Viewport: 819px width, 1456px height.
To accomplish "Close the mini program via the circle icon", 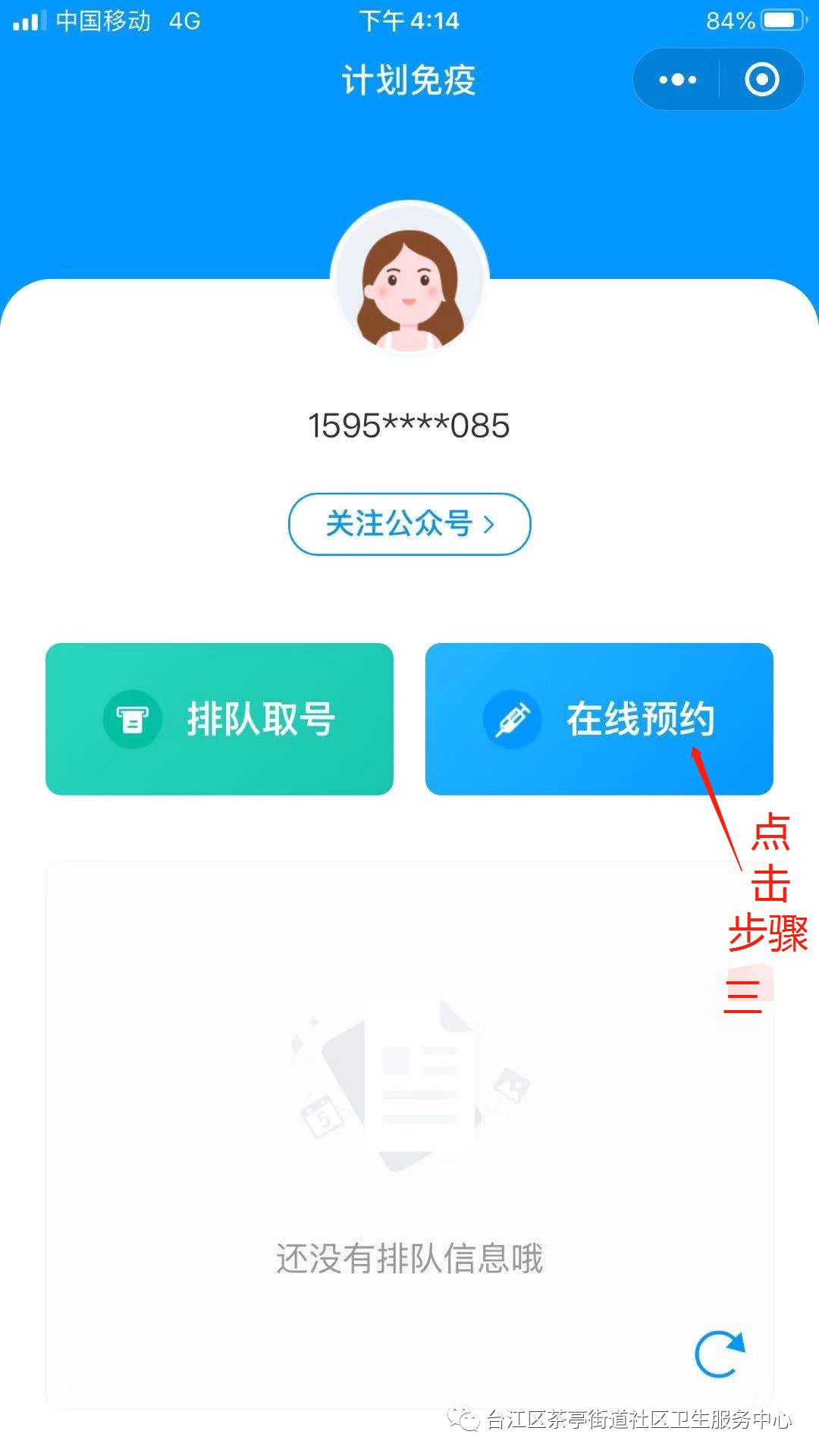I will click(761, 80).
